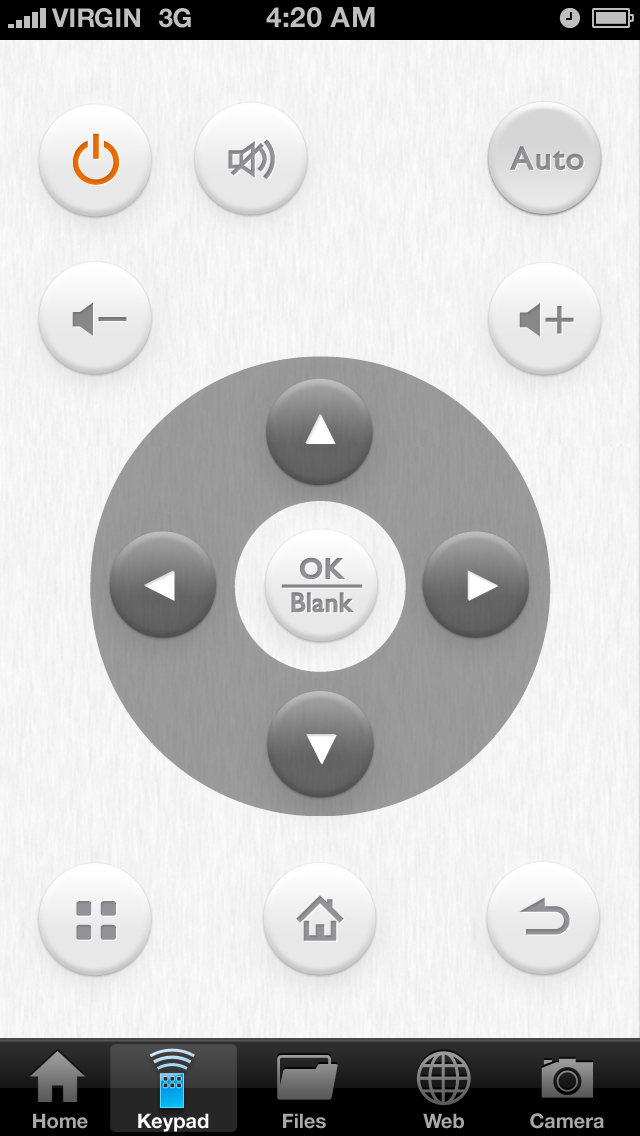Tap the down arrow on the d-pad
Image resolution: width=640 pixels, height=1136 pixels.
pos(320,745)
